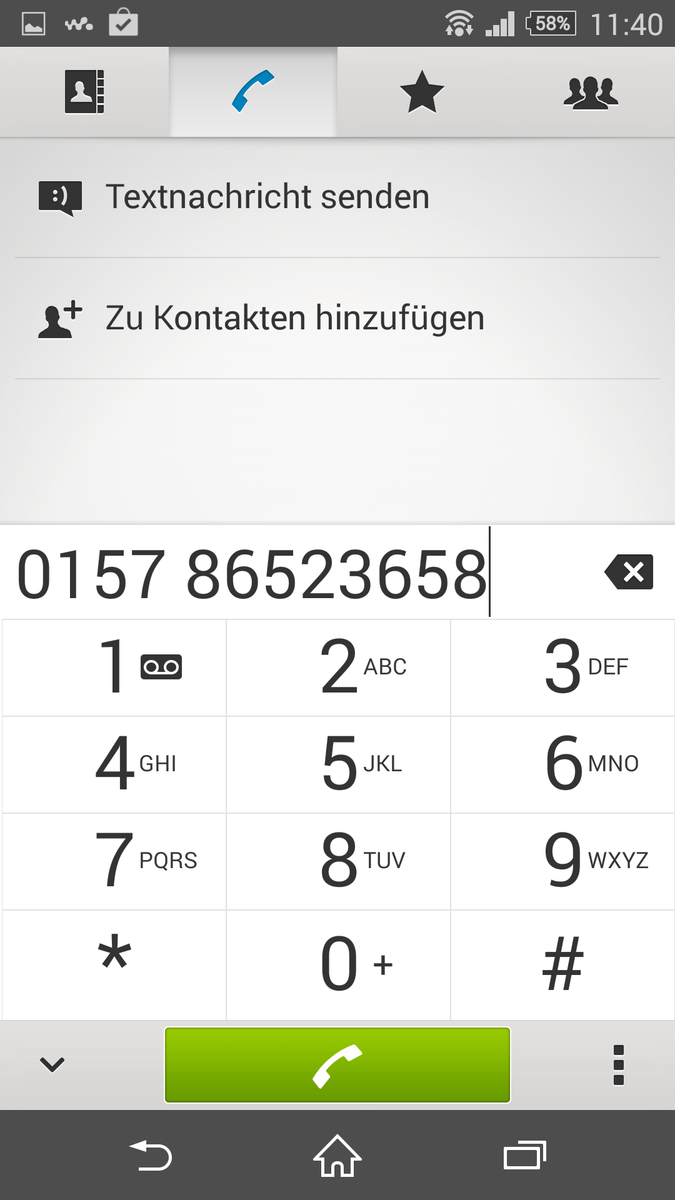Enter digit 2 ABC
Screen dimensions: 675x1200
pyautogui.click(x=338, y=668)
